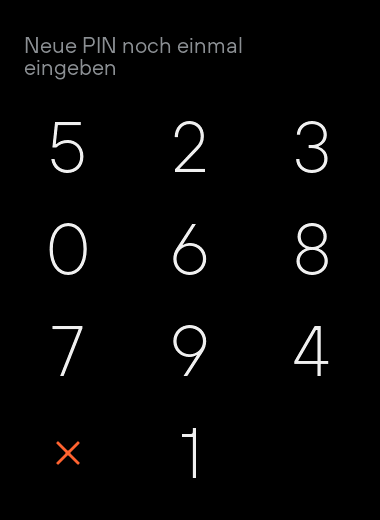
Task: Tap the number 6 key
Action: [190, 249]
